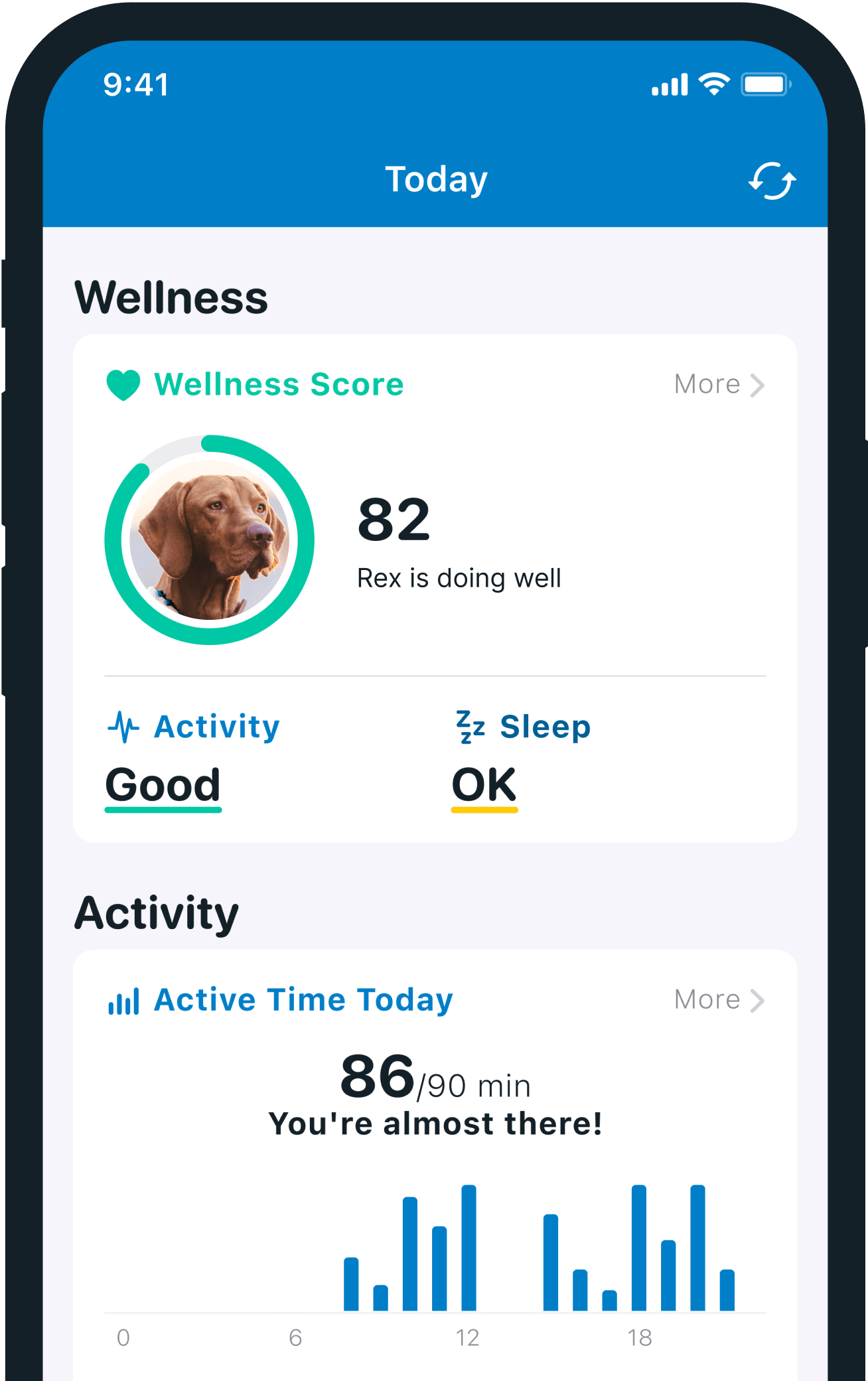Refresh today's data with sync icon
868x1381 pixels.
[x=772, y=181]
